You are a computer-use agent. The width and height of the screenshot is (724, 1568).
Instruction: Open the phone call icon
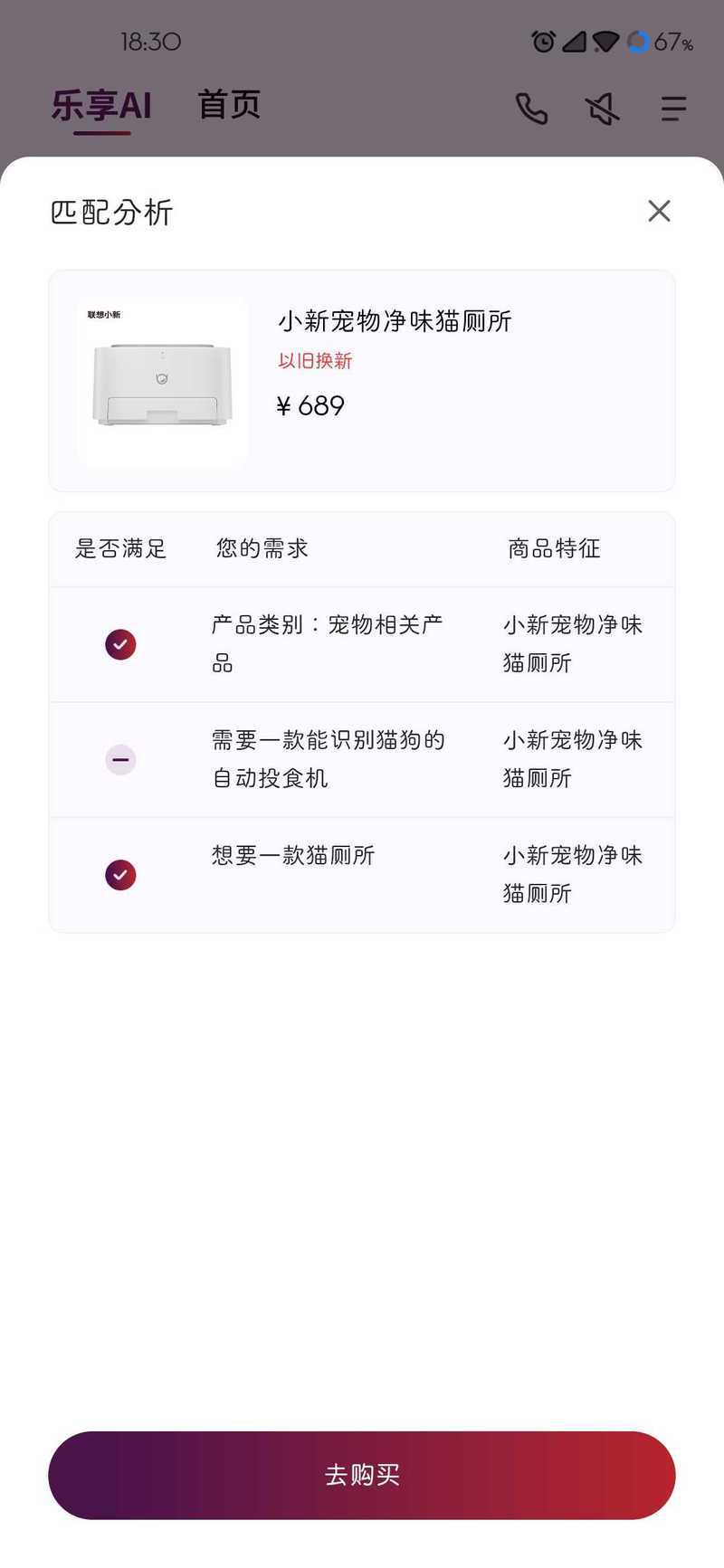[531, 109]
